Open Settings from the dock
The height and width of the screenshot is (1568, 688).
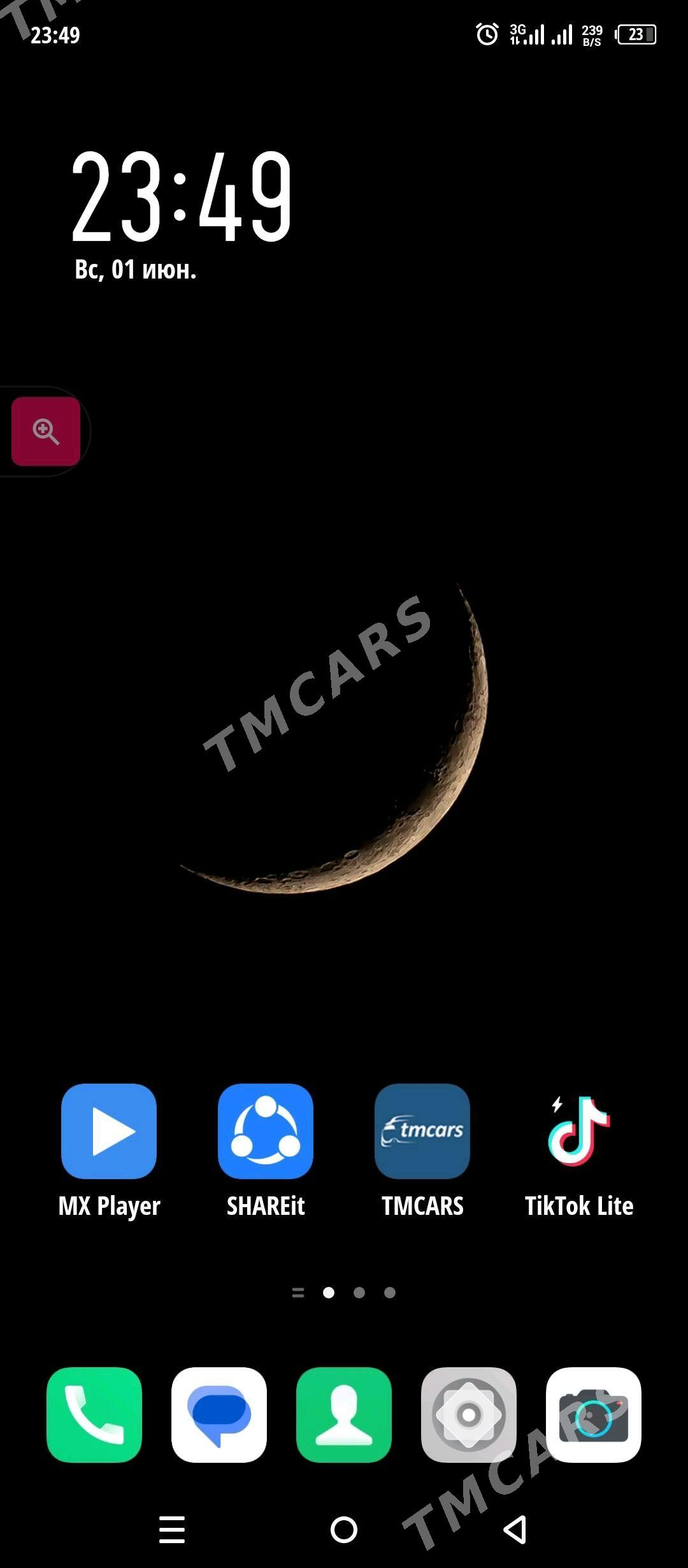click(x=469, y=1414)
